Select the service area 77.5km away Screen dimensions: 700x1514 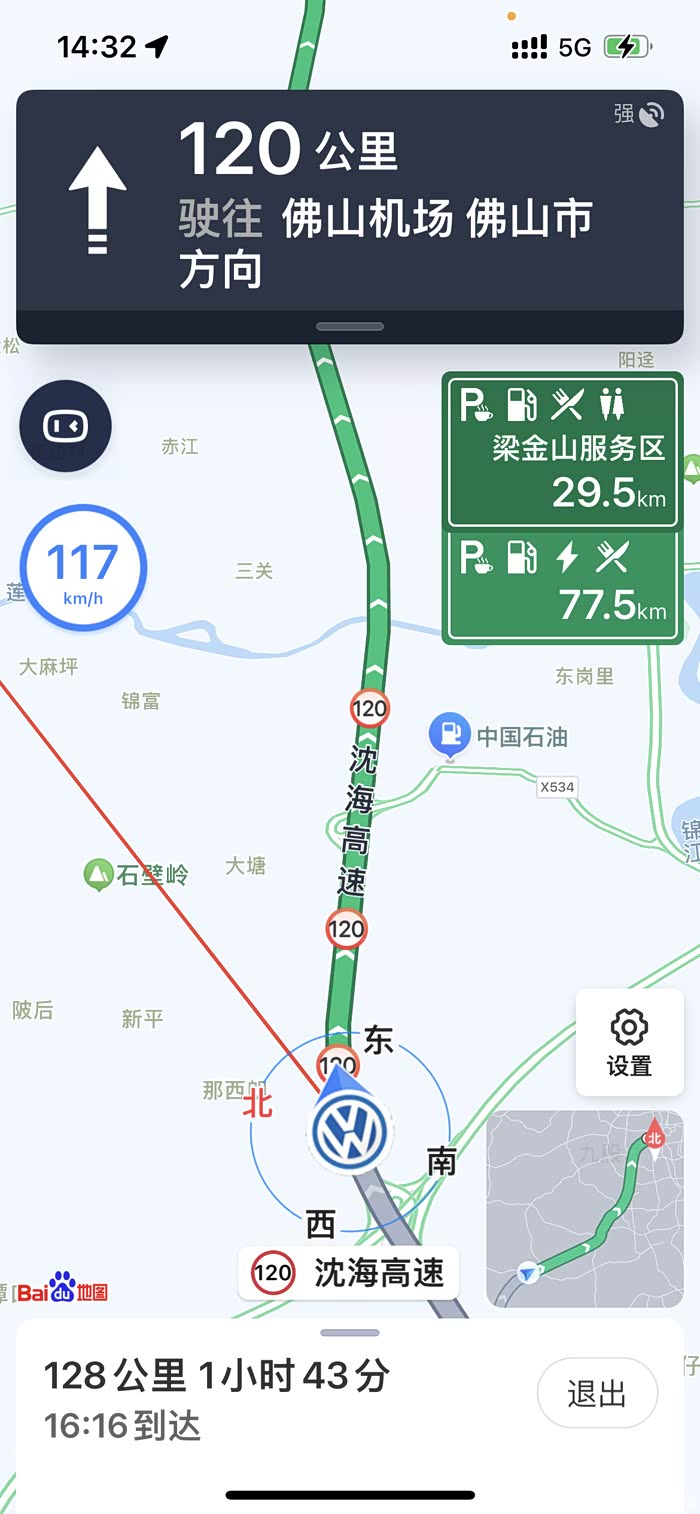[x=563, y=584]
